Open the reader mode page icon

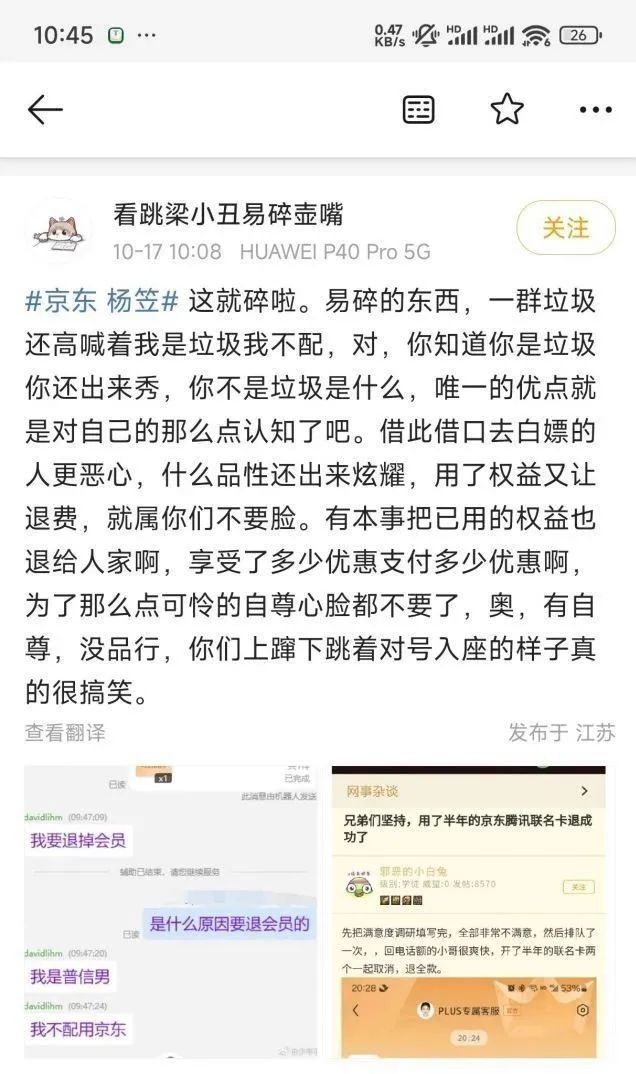tap(418, 110)
